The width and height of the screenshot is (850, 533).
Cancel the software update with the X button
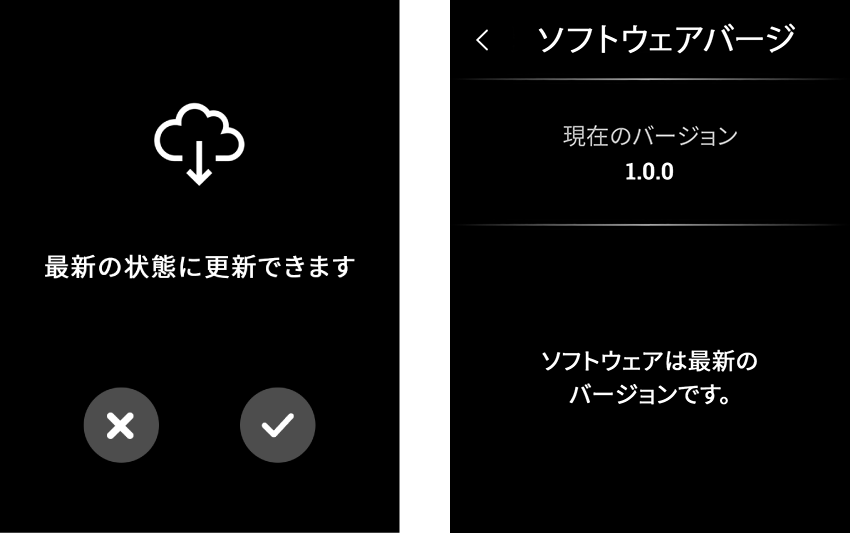coord(121,425)
